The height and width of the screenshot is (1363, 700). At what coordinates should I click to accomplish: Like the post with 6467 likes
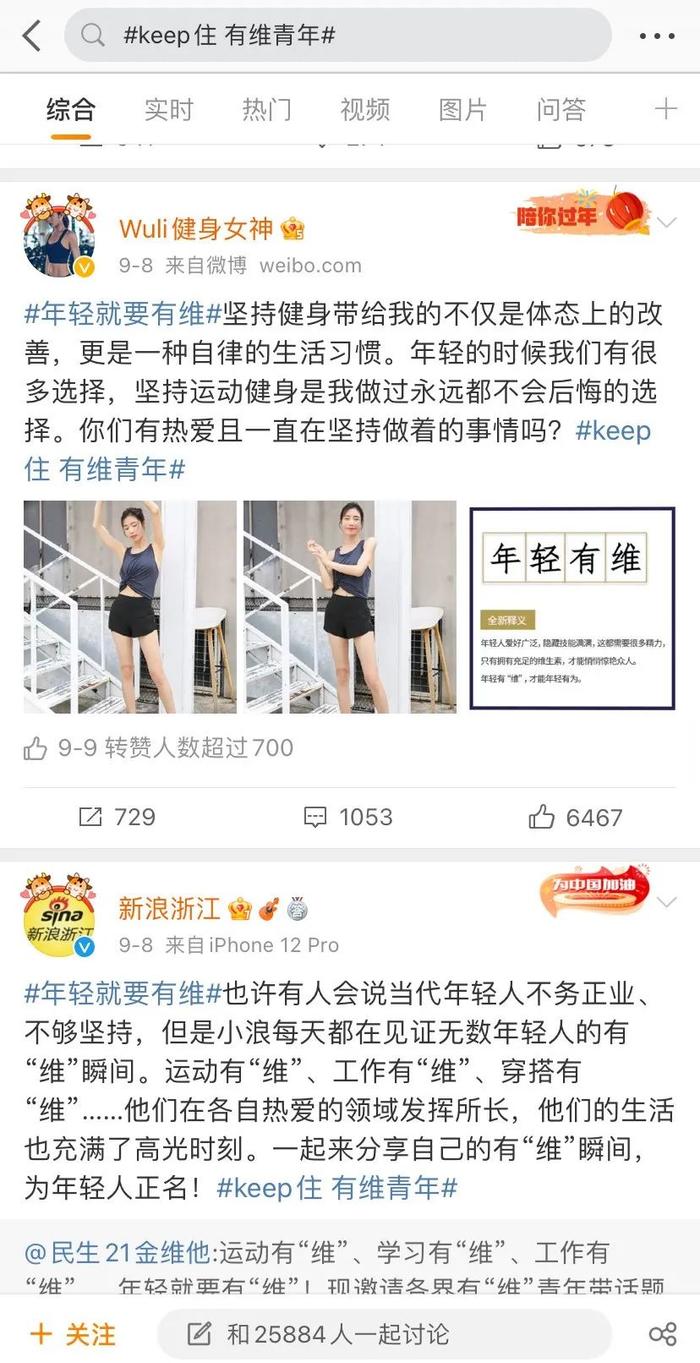576,817
